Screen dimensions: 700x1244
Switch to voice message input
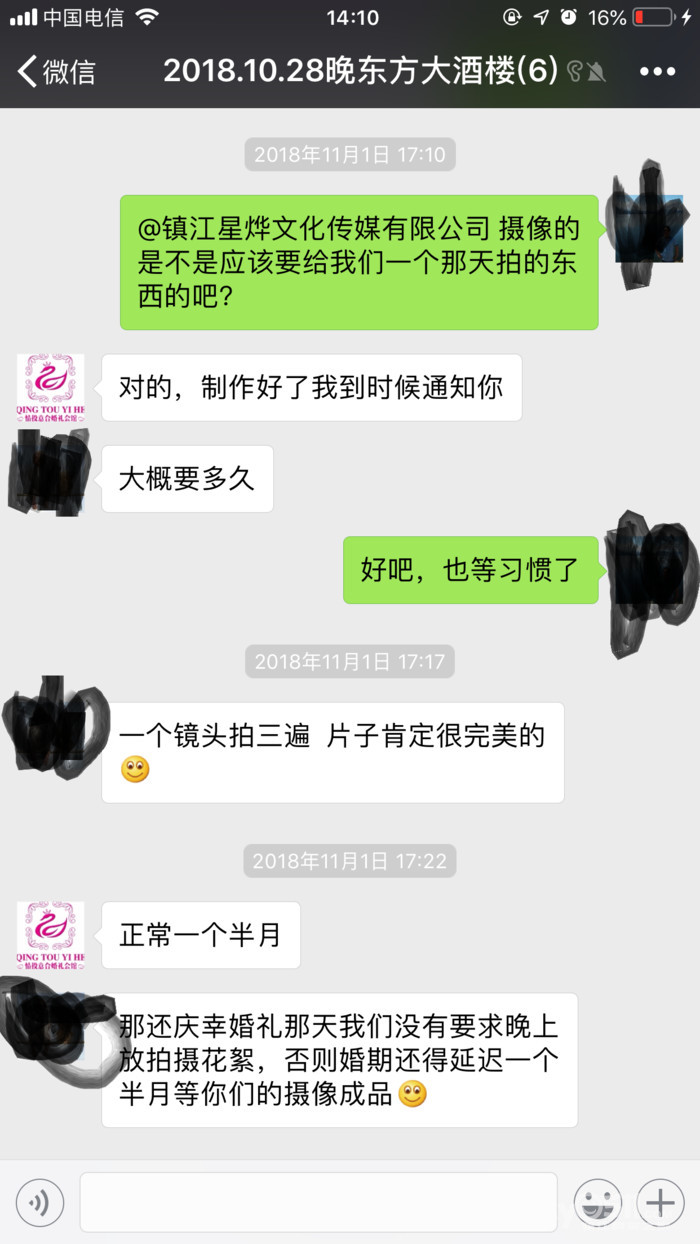[x=40, y=1202]
